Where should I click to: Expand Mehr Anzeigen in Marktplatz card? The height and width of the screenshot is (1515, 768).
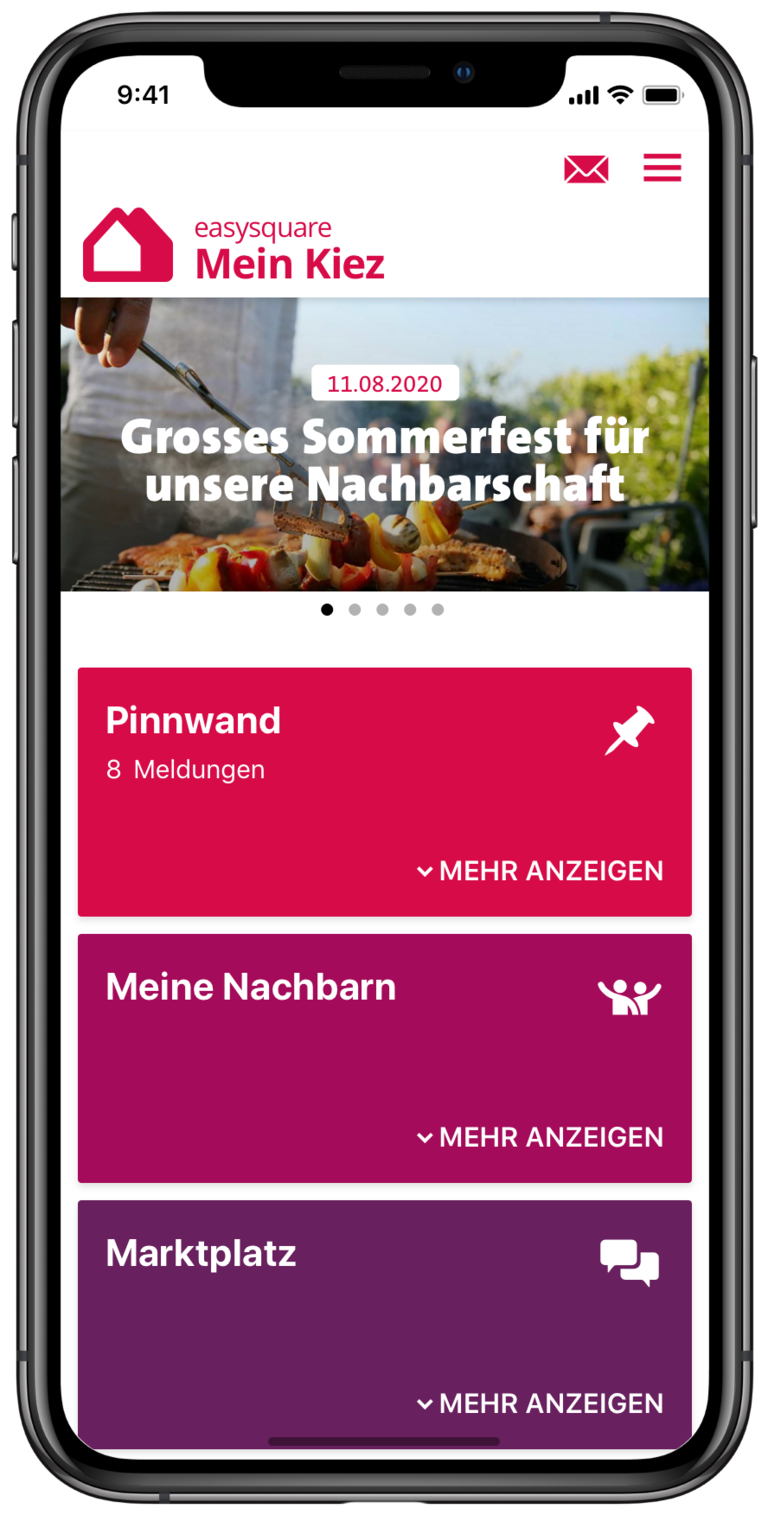click(x=540, y=1403)
